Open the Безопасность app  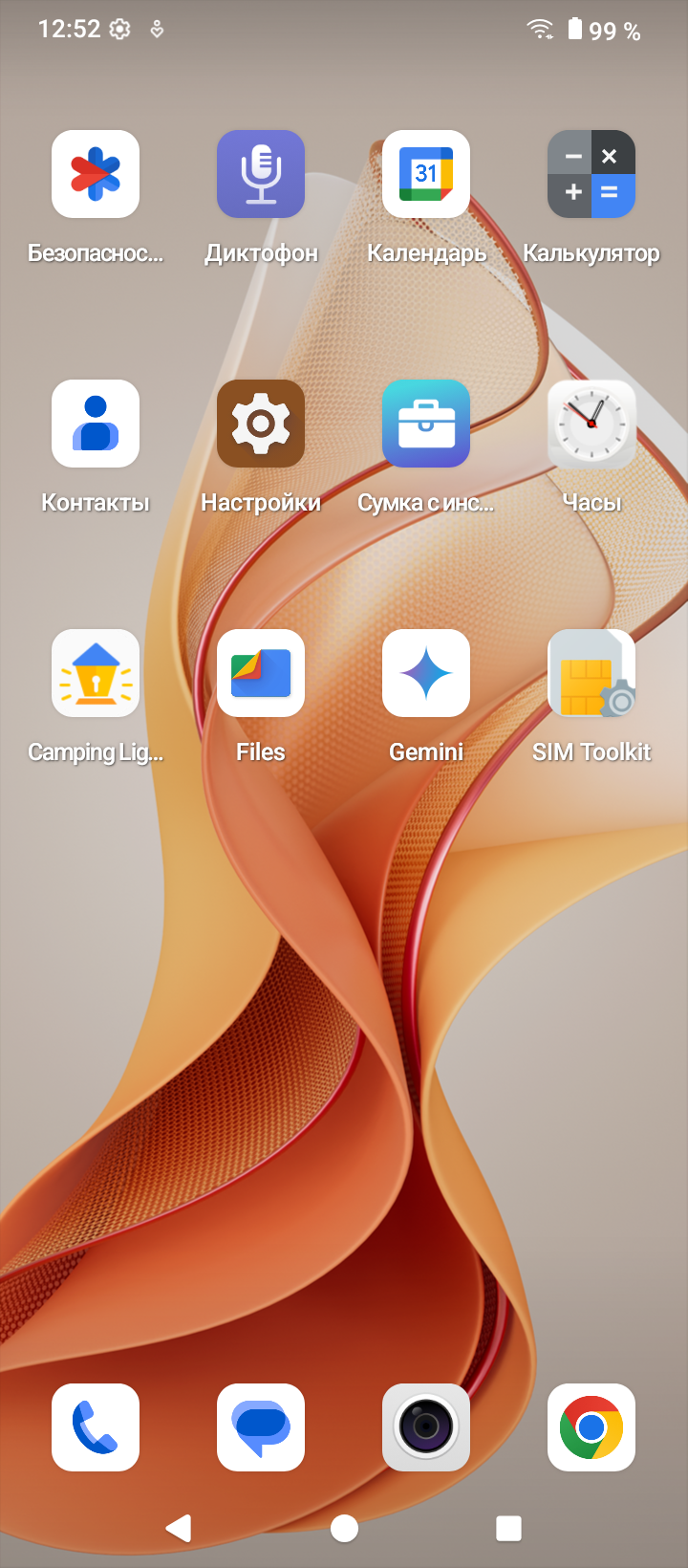96,175
